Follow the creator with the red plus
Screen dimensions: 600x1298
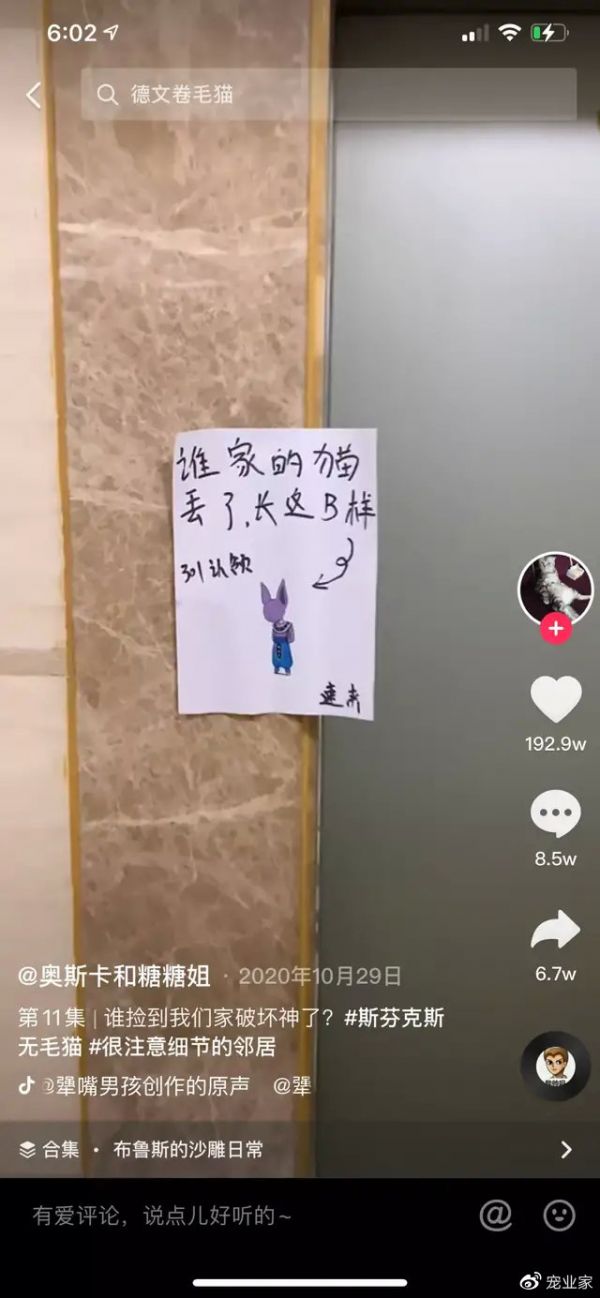pyautogui.click(x=555, y=629)
